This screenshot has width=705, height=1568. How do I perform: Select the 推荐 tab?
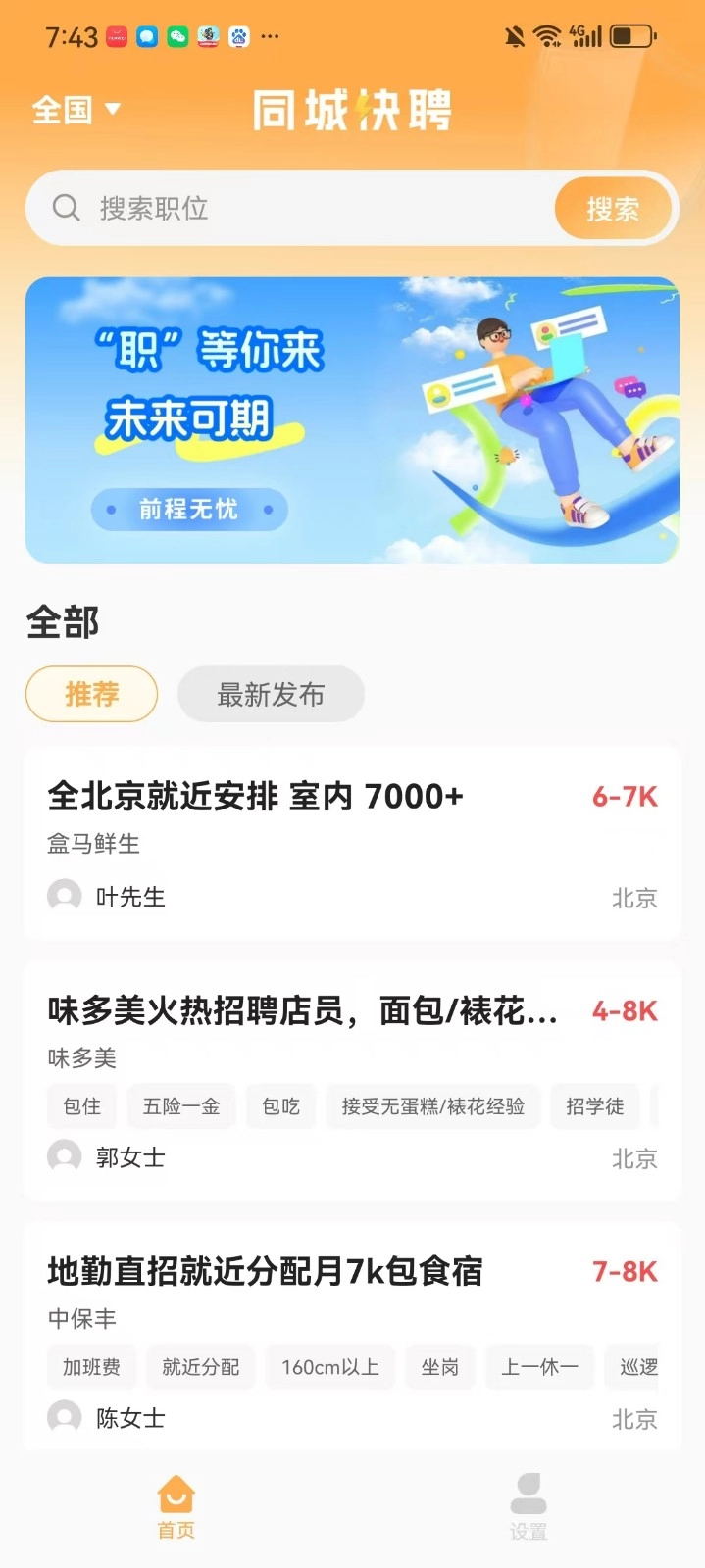pyautogui.click(x=91, y=694)
